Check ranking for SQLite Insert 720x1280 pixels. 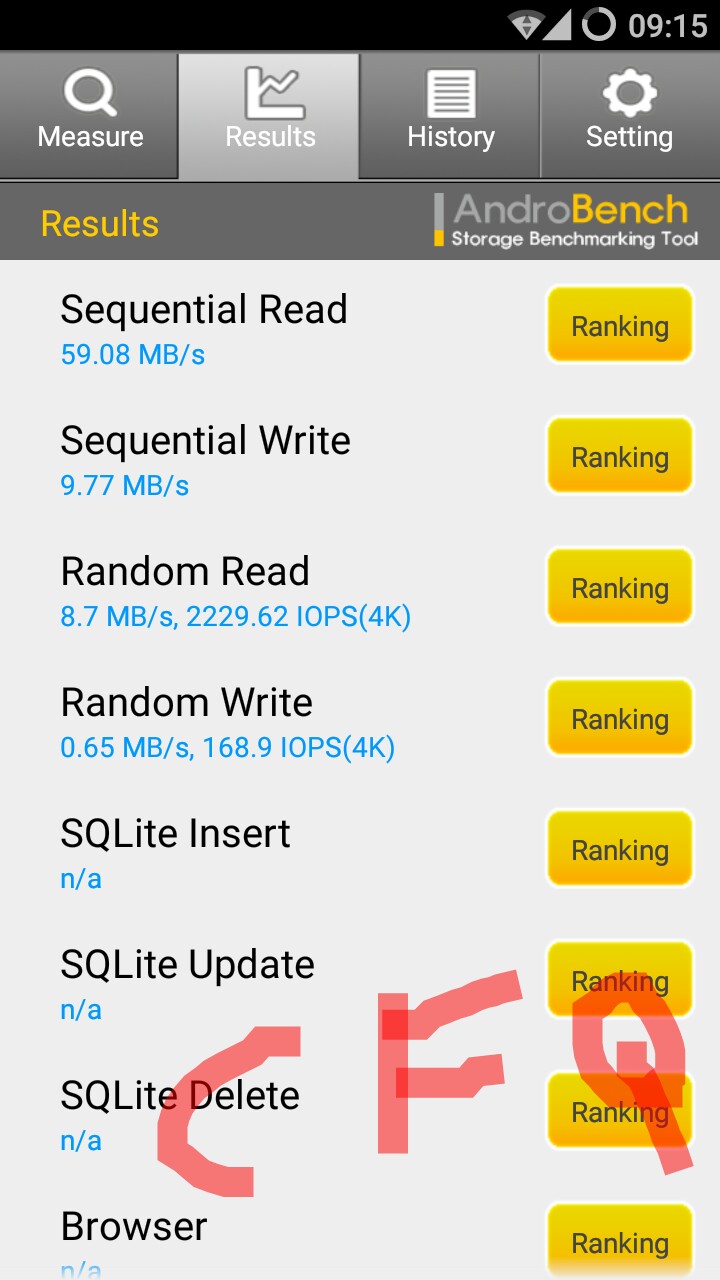(620, 849)
